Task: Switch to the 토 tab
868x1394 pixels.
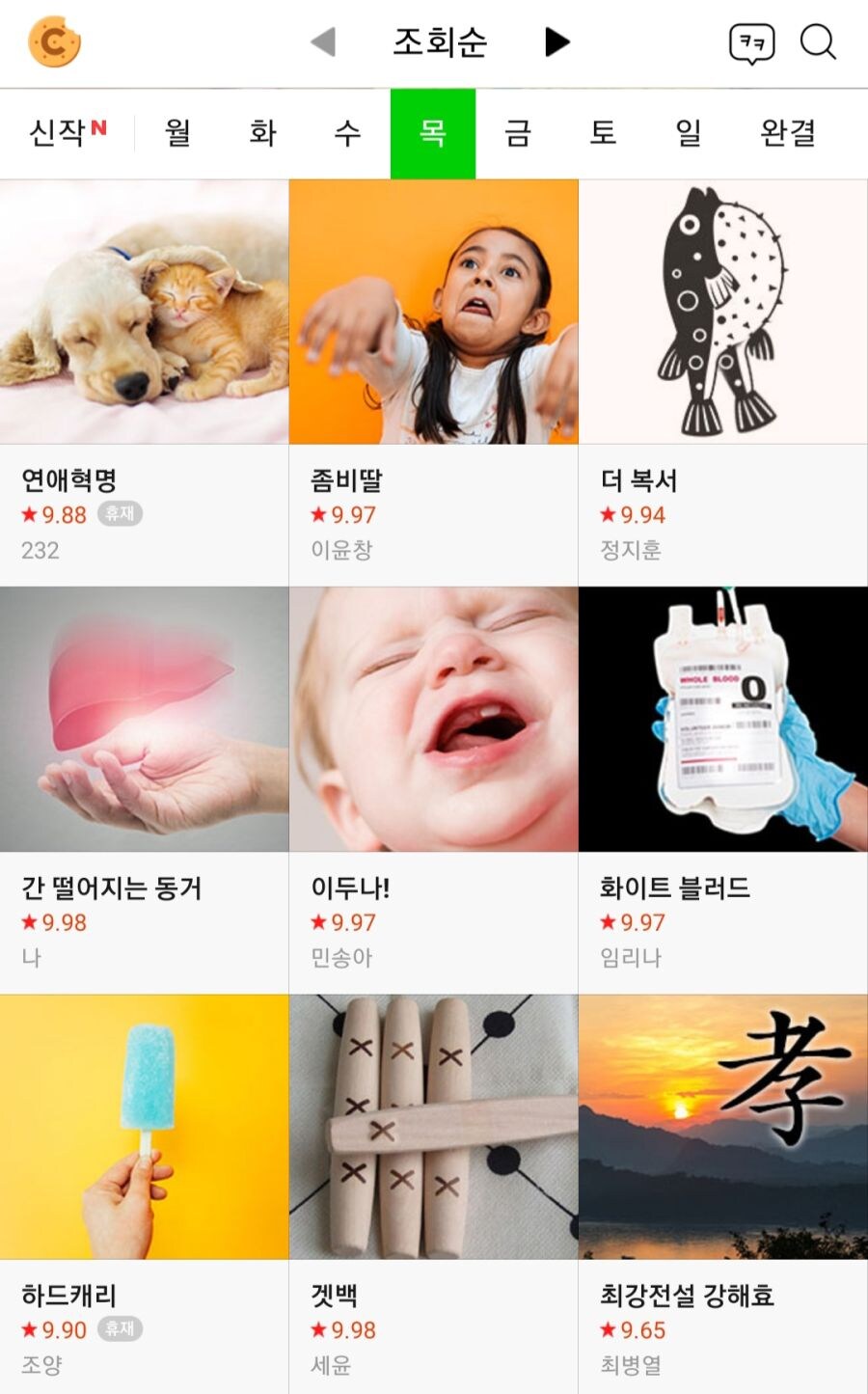Action: (x=603, y=133)
